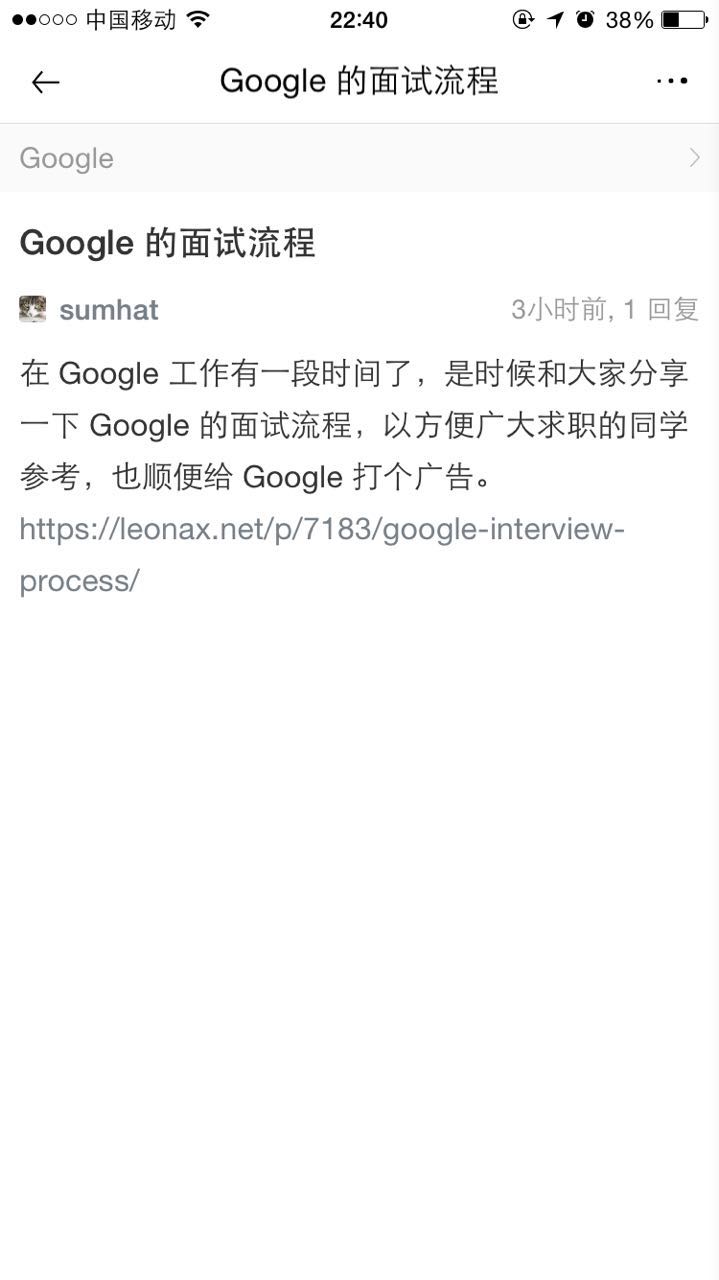The width and height of the screenshot is (719, 1280).
Task: Open the leonax.net google-interview-process link
Action: [x=321, y=529]
